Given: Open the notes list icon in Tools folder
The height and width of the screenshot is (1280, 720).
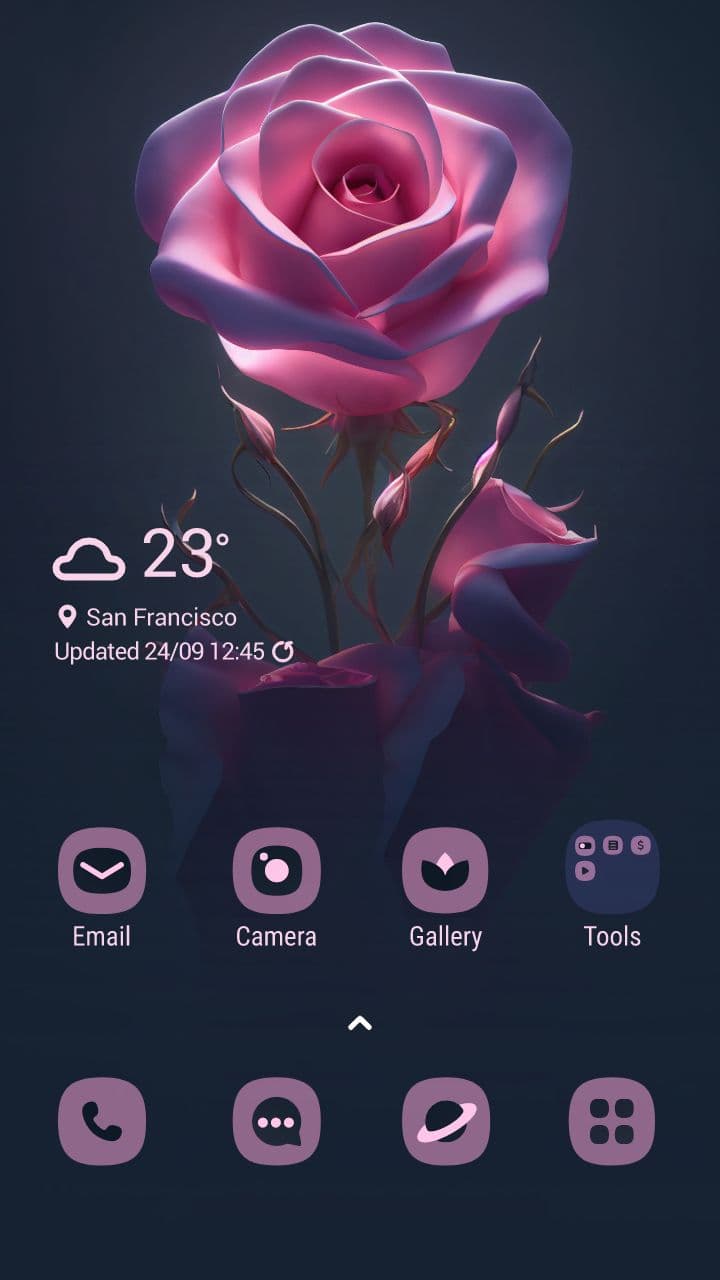Looking at the screenshot, I should 612,845.
